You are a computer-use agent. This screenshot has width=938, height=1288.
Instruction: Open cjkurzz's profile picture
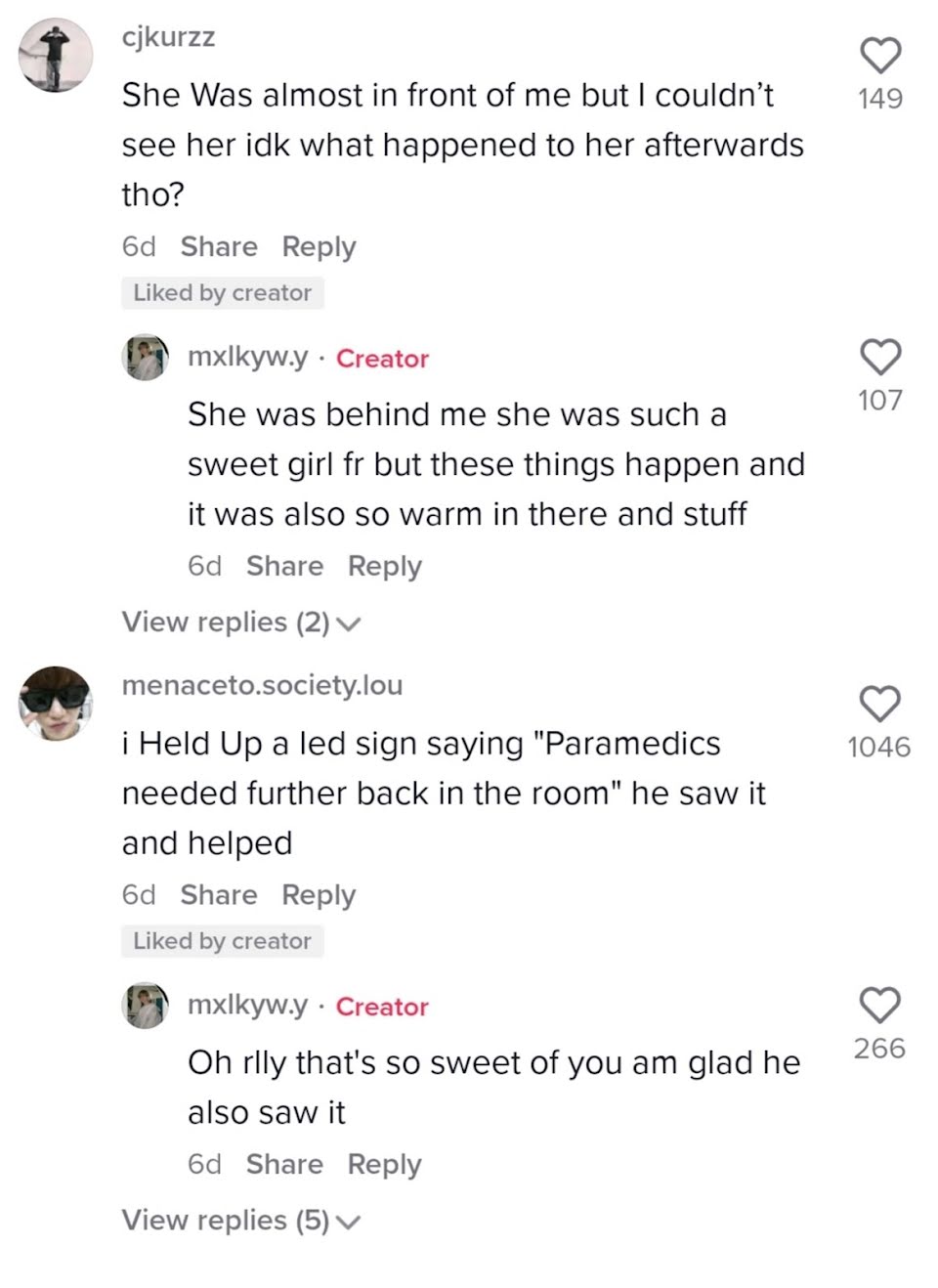(x=56, y=55)
